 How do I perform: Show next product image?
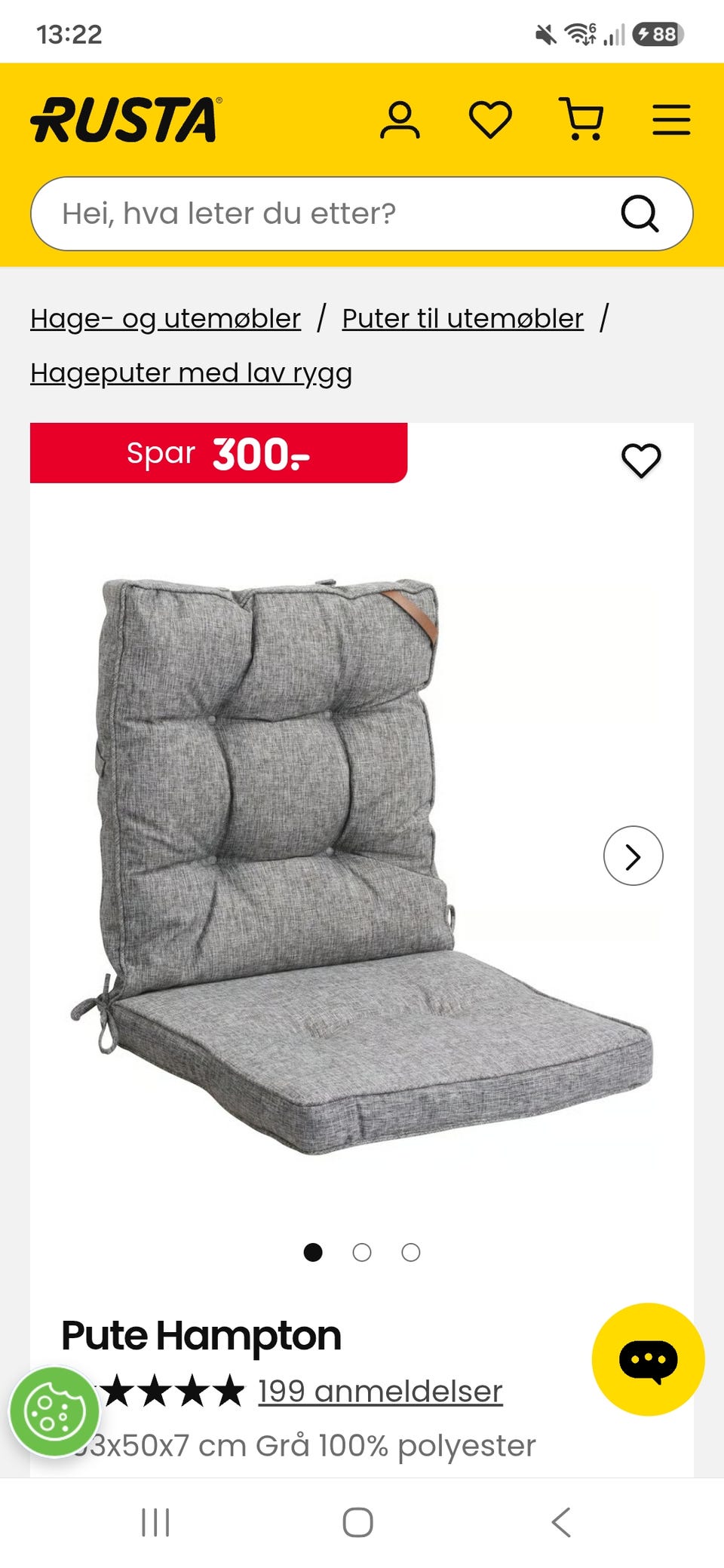tap(633, 856)
